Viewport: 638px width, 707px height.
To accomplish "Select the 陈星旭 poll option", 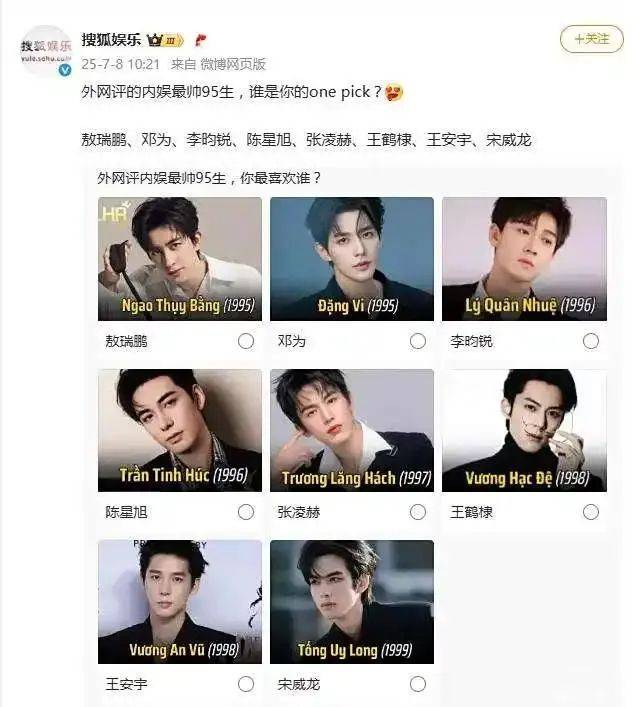I will point(246,512).
